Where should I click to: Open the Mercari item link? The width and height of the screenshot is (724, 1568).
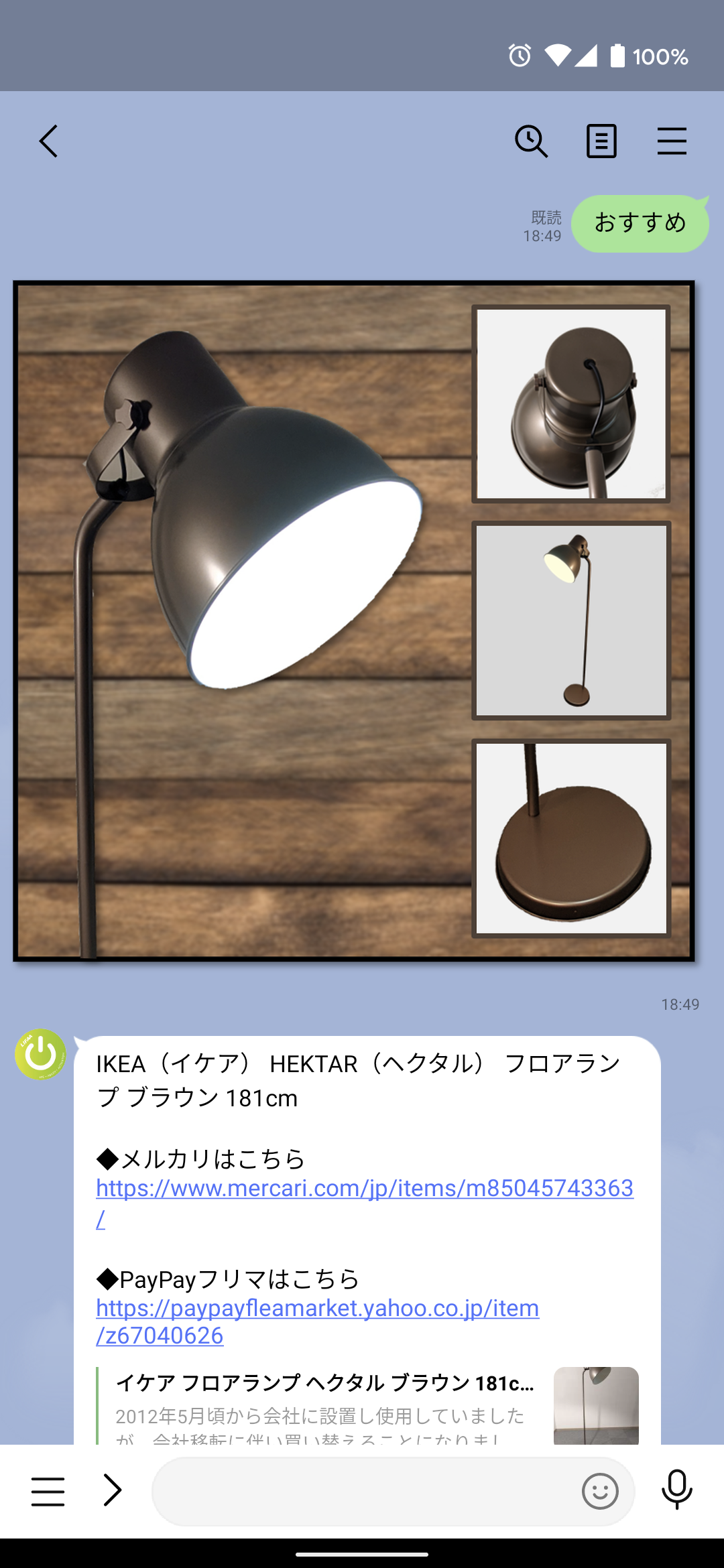(365, 1201)
